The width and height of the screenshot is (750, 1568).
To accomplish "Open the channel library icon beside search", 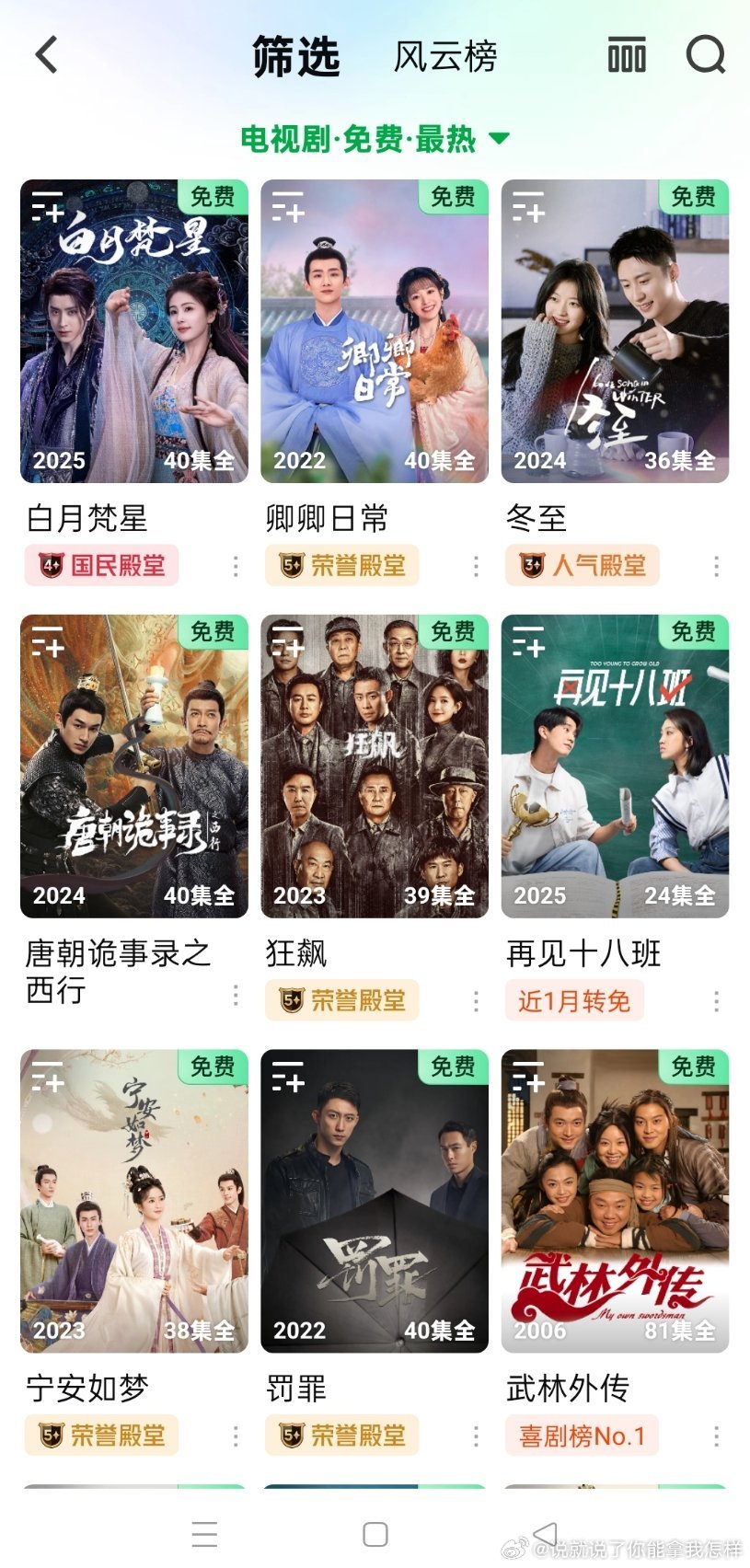I will pyautogui.click(x=627, y=55).
